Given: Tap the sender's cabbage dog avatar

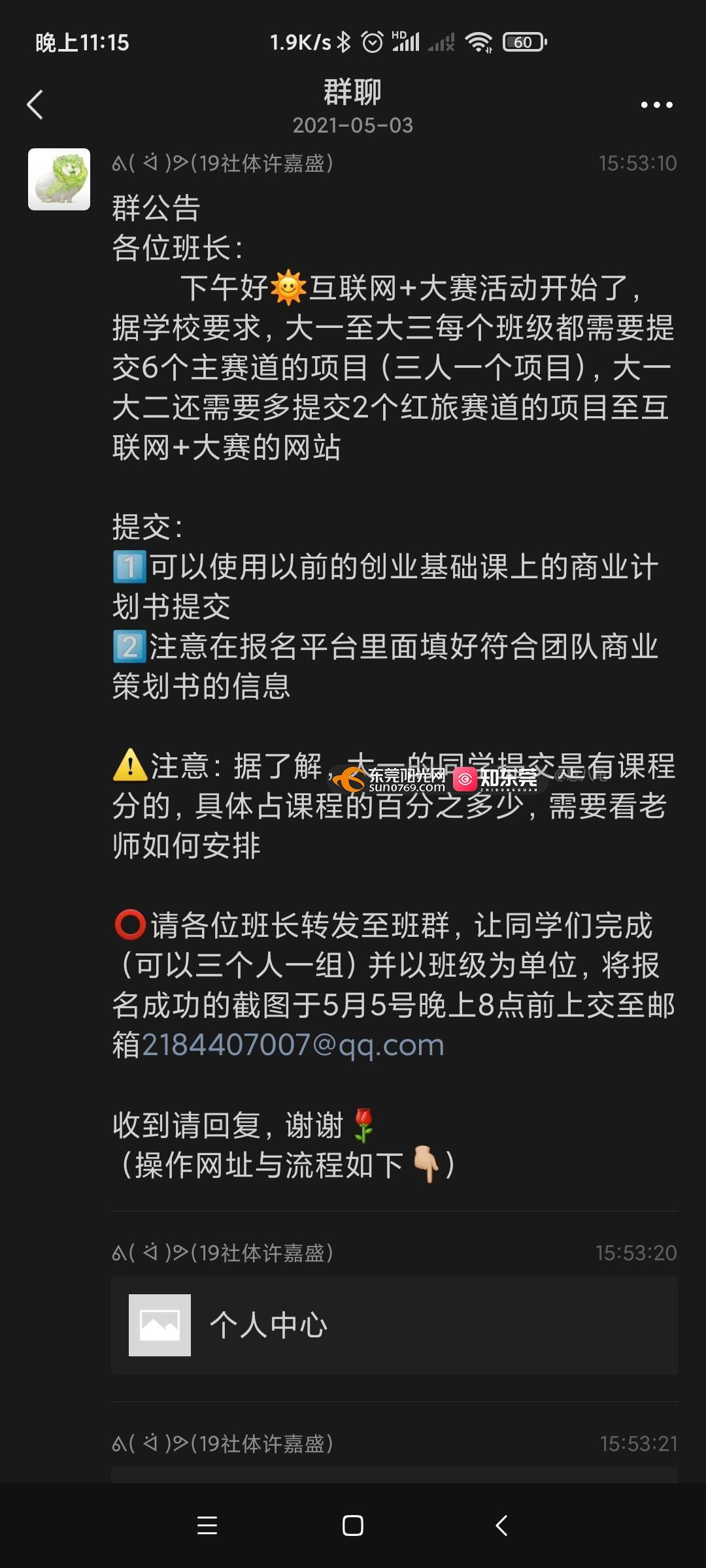Looking at the screenshot, I should [x=59, y=179].
